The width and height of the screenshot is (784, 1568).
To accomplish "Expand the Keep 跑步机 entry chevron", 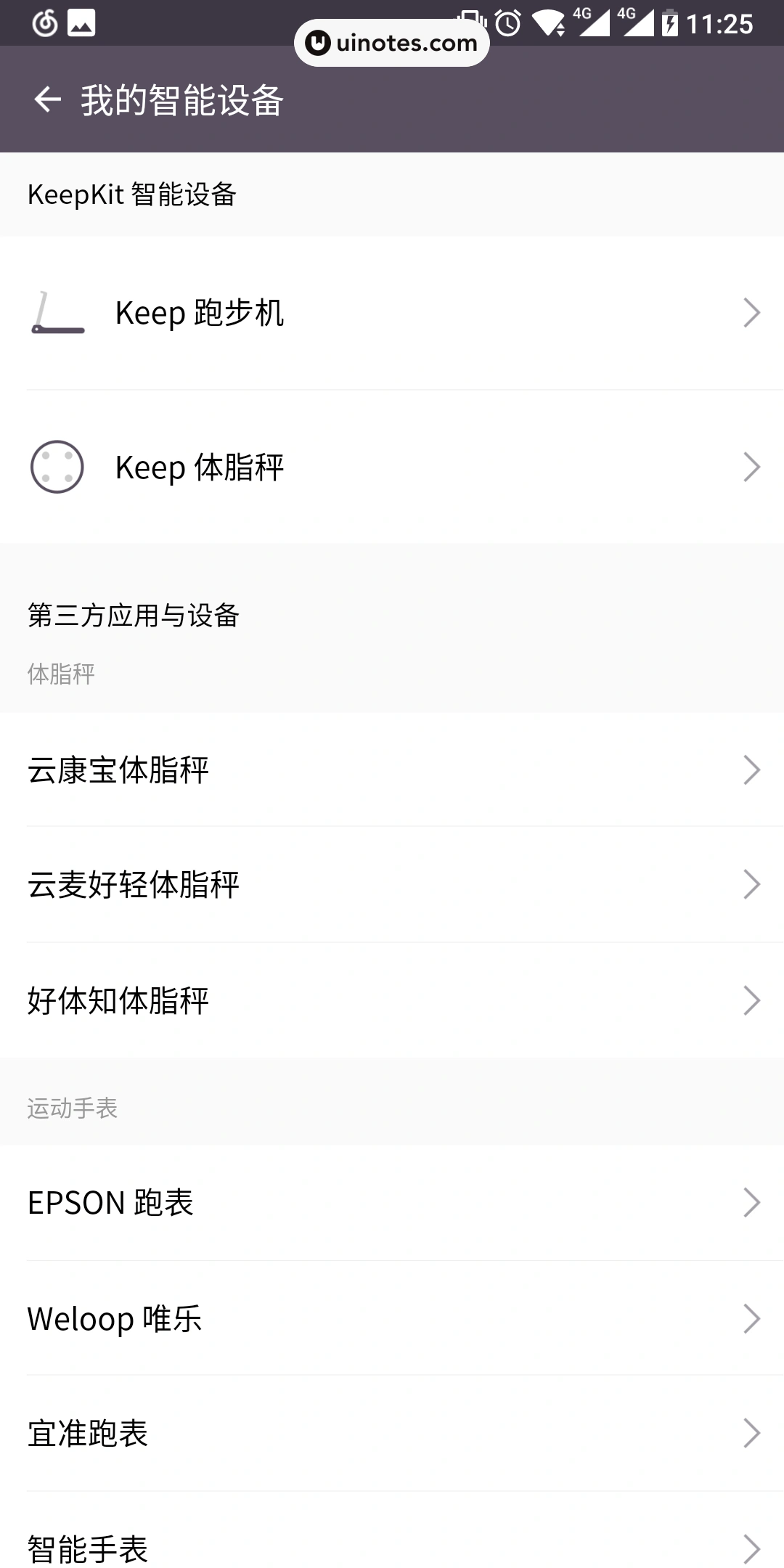I will [751, 314].
